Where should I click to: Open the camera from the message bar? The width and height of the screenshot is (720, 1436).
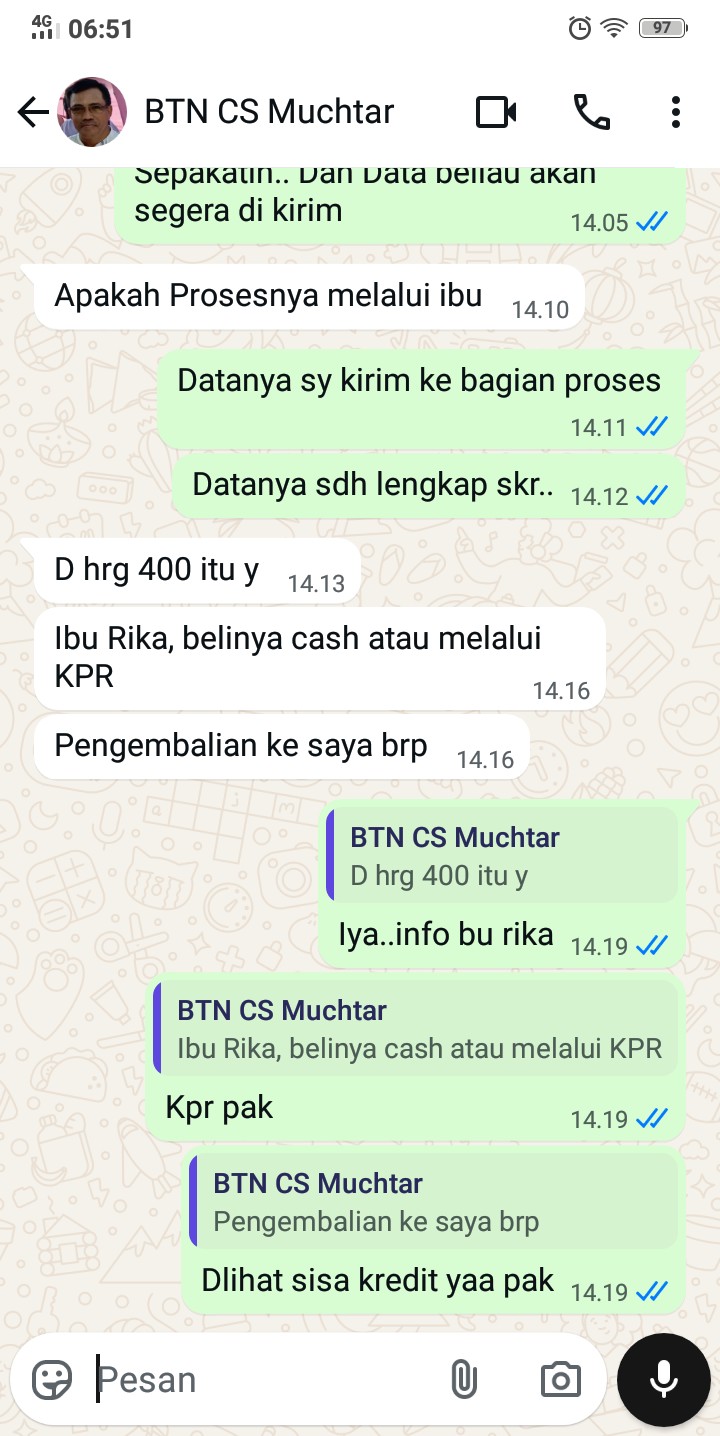[x=560, y=1379]
